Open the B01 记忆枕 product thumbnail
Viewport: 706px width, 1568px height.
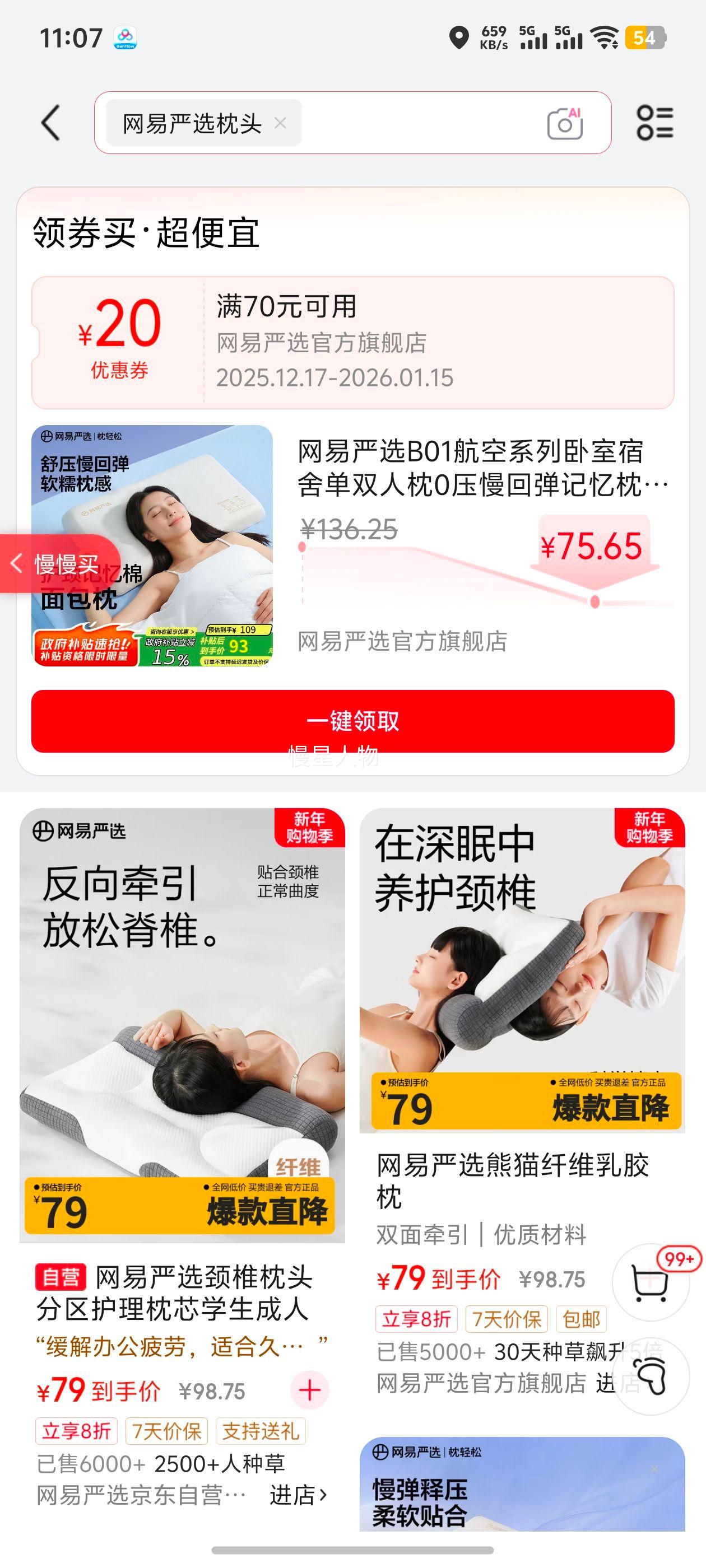click(x=155, y=548)
